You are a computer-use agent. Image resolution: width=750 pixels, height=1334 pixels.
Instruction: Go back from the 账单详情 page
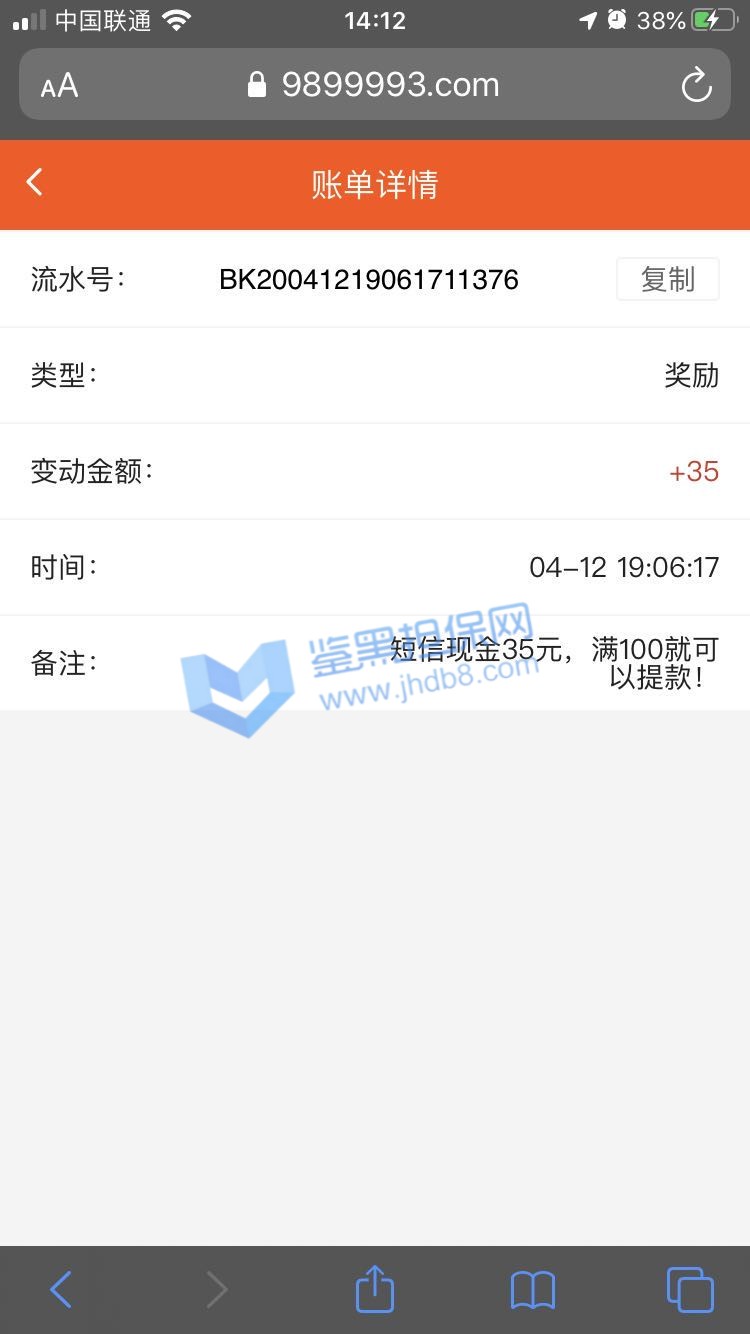35,183
